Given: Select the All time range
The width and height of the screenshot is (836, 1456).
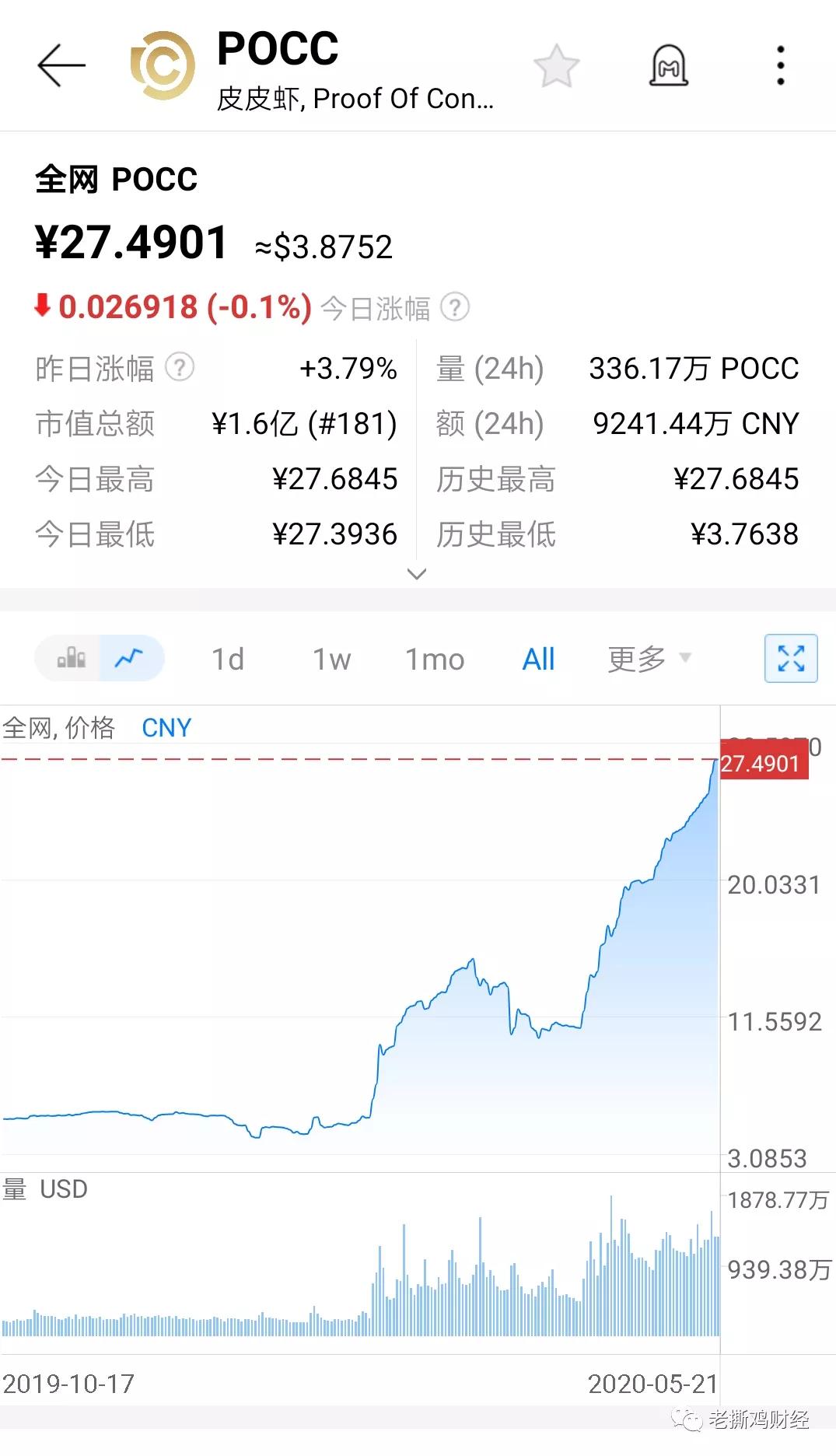Looking at the screenshot, I should [x=538, y=660].
